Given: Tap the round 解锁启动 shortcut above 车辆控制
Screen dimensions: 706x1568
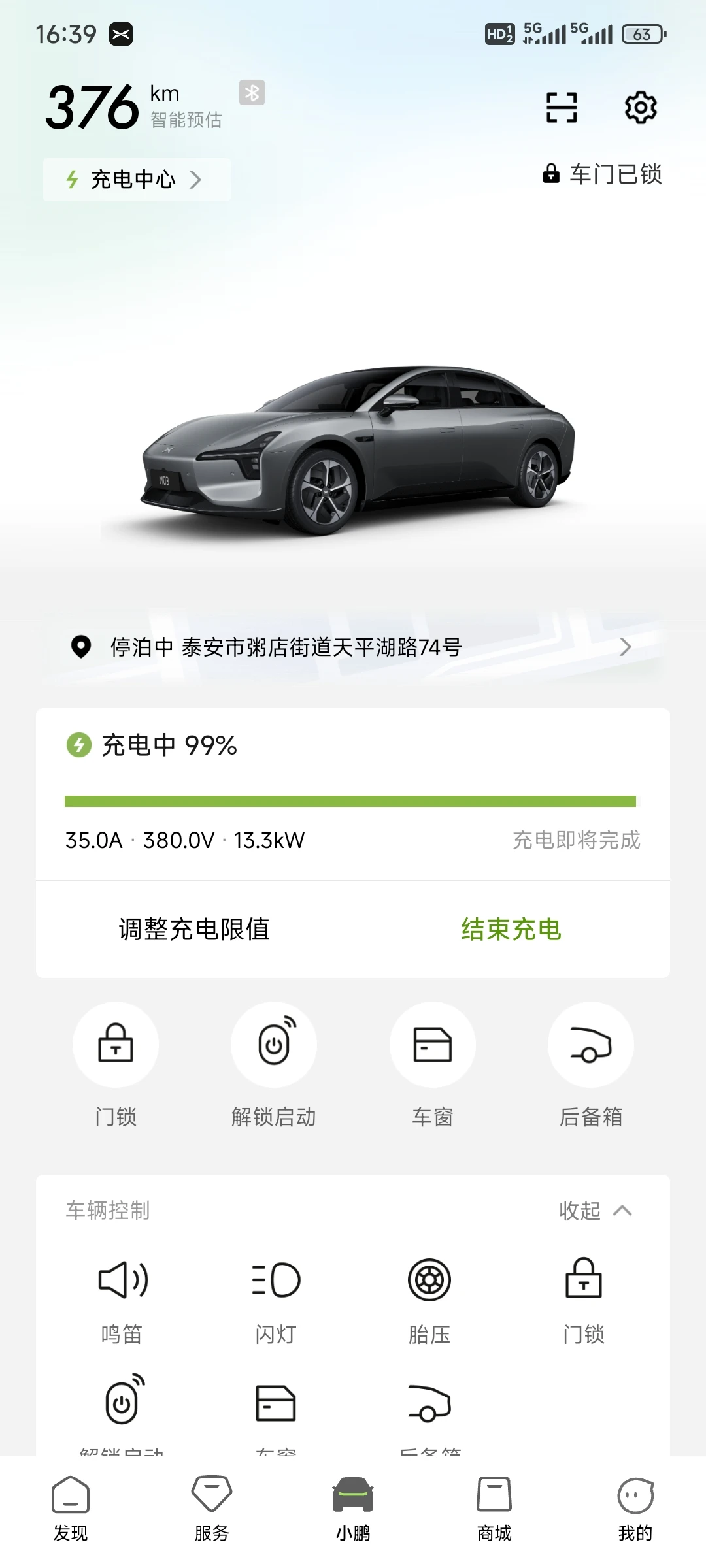Looking at the screenshot, I should [x=274, y=1045].
